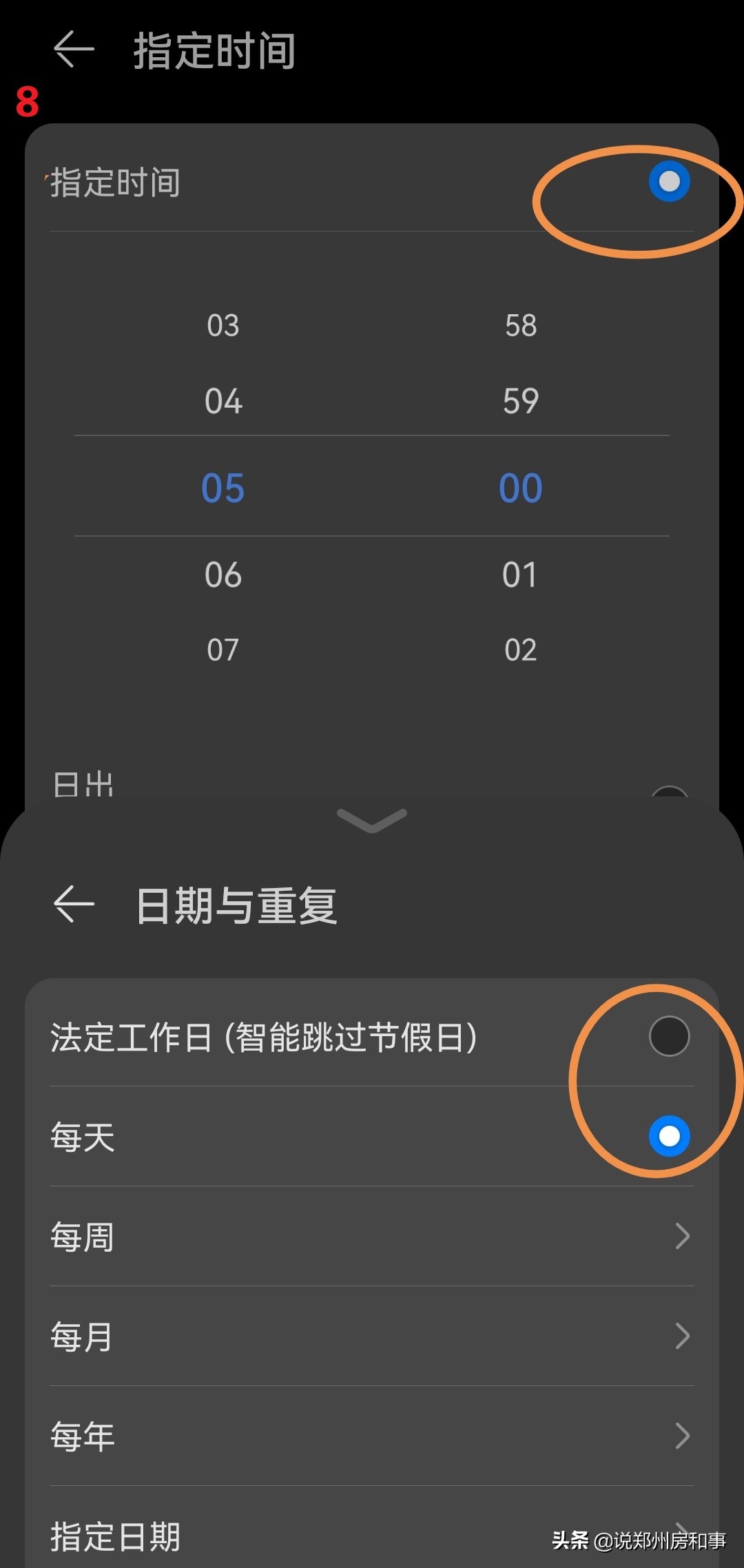Select minute 00 in the time wheel
This screenshot has width=744, height=1568.
point(520,487)
